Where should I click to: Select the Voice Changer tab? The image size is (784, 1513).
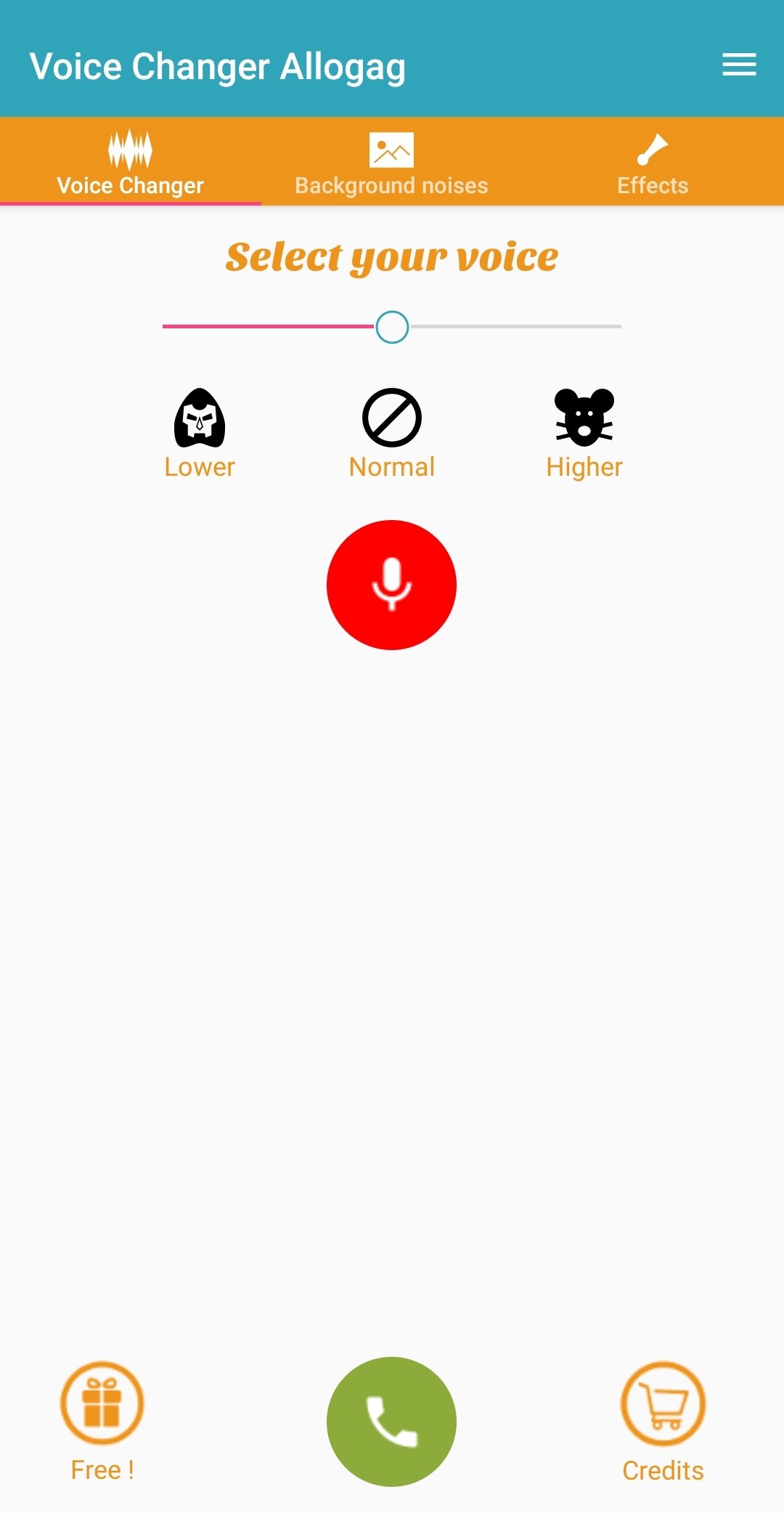[131, 162]
